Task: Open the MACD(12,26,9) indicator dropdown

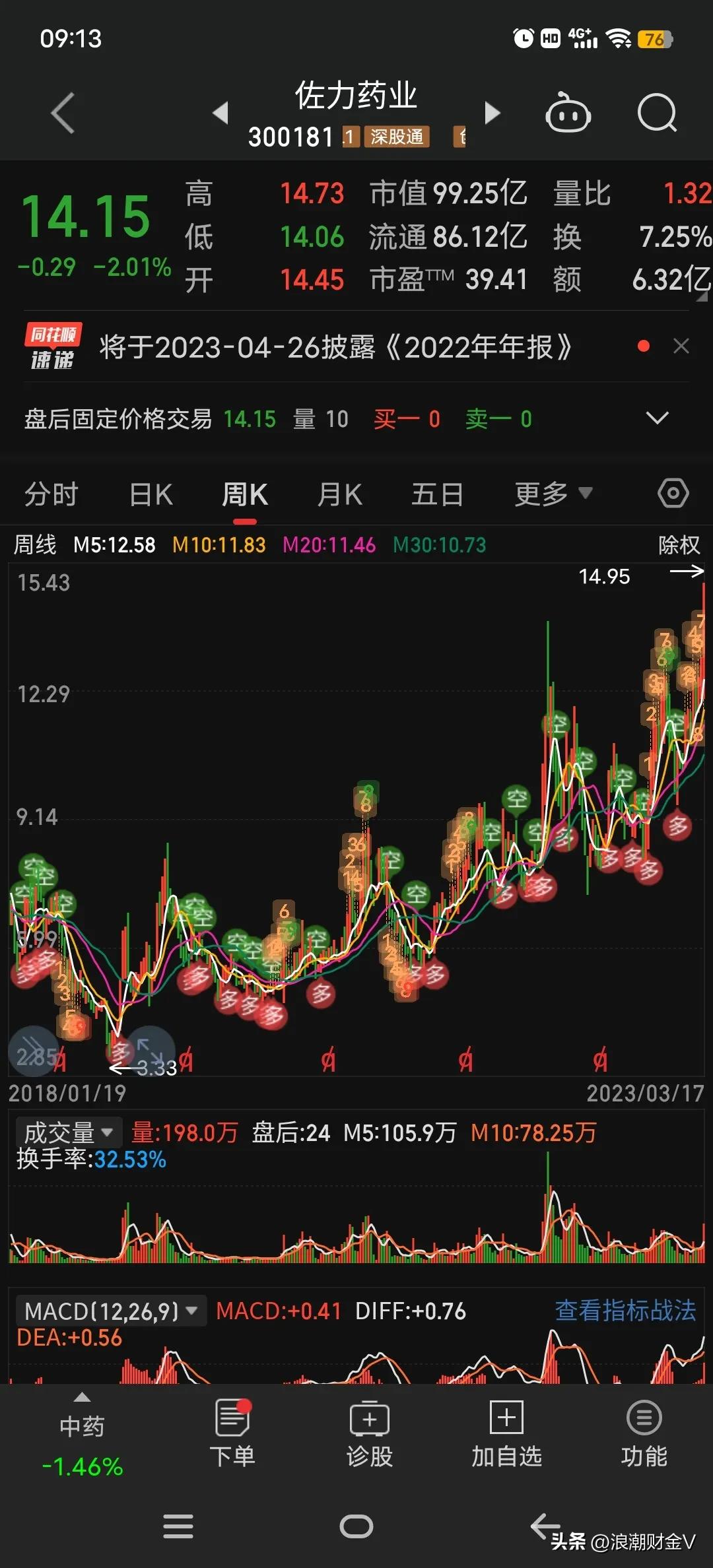Action: click(111, 1311)
